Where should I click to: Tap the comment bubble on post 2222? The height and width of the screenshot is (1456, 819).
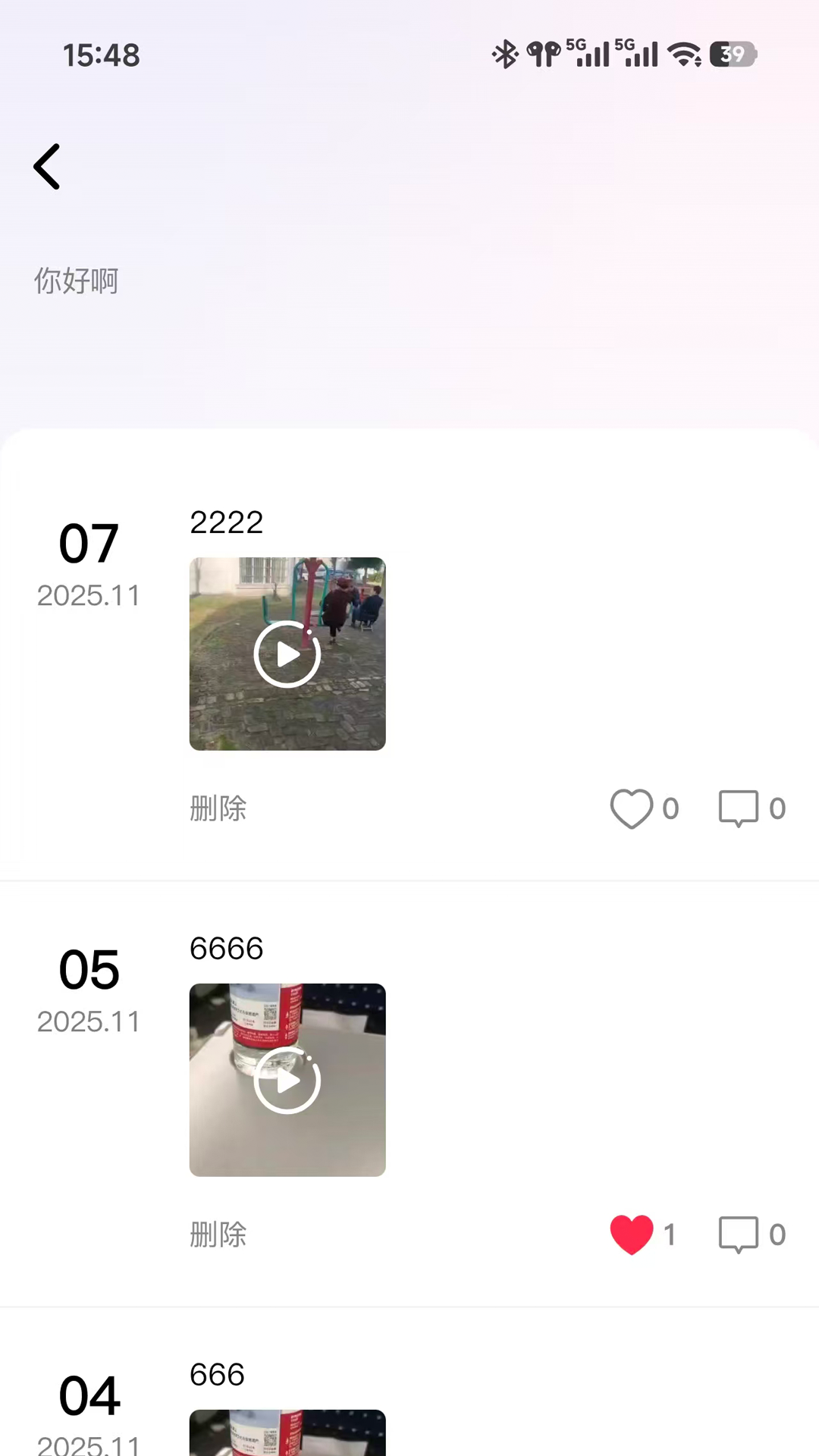(739, 808)
